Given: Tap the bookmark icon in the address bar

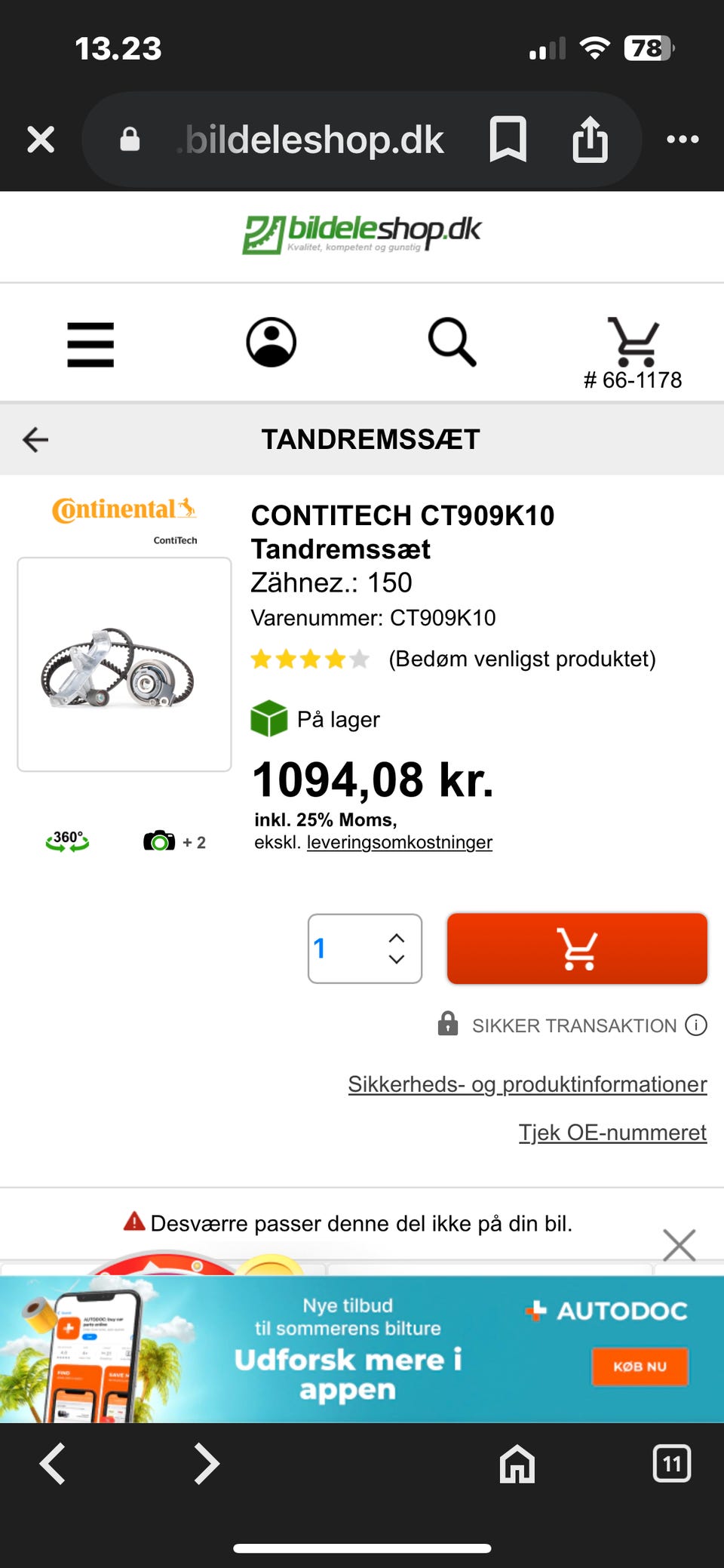Looking at the screenshot, I should (x=508, y=139).
